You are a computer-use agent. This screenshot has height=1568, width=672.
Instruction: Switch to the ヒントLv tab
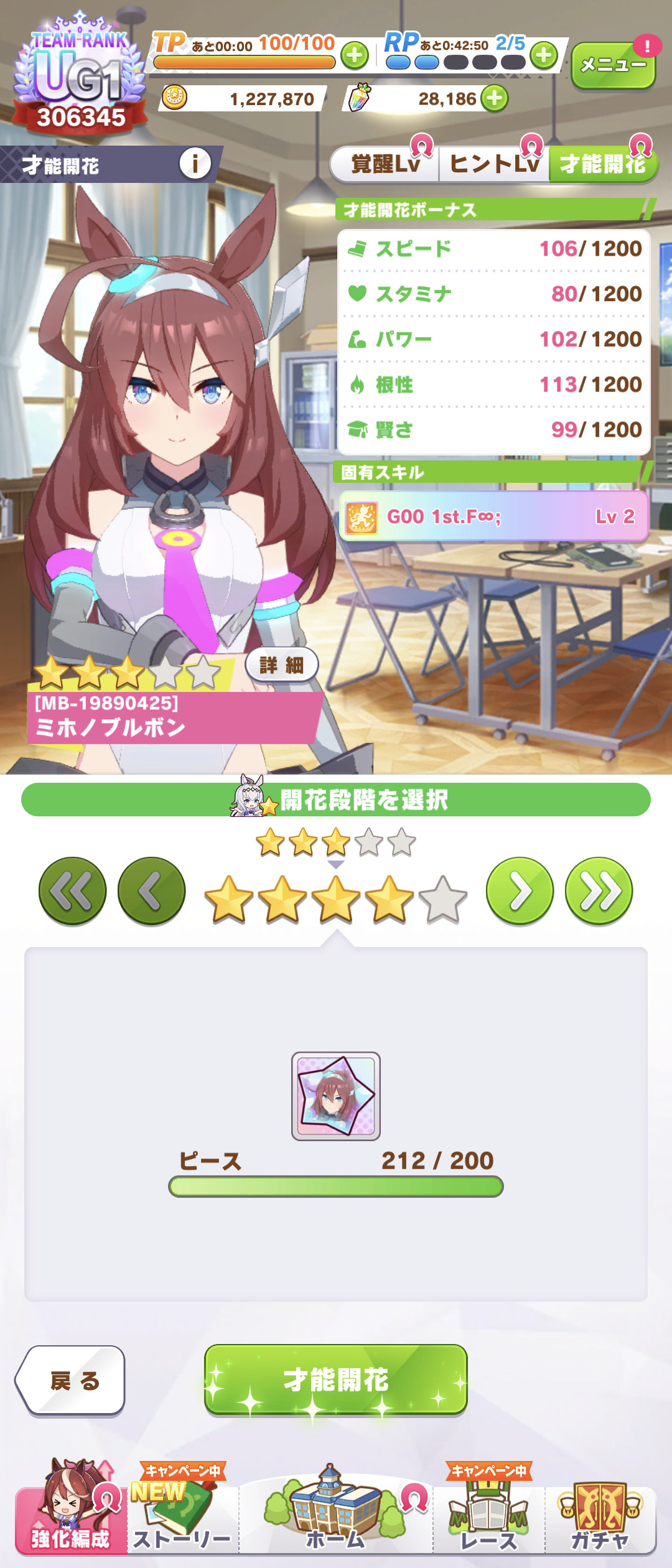[494, 164]
